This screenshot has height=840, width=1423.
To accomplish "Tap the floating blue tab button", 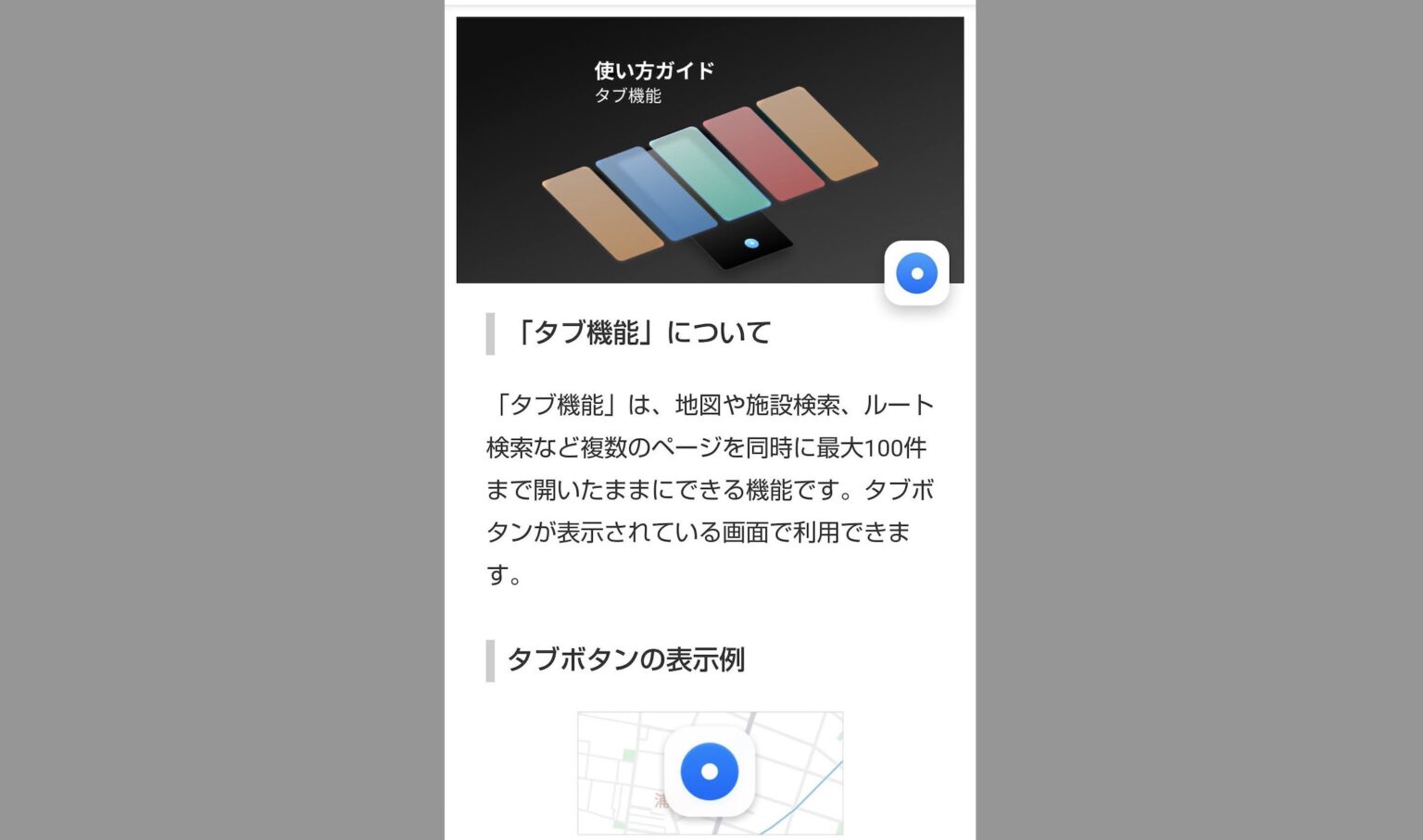I will [x=916, y=273].
